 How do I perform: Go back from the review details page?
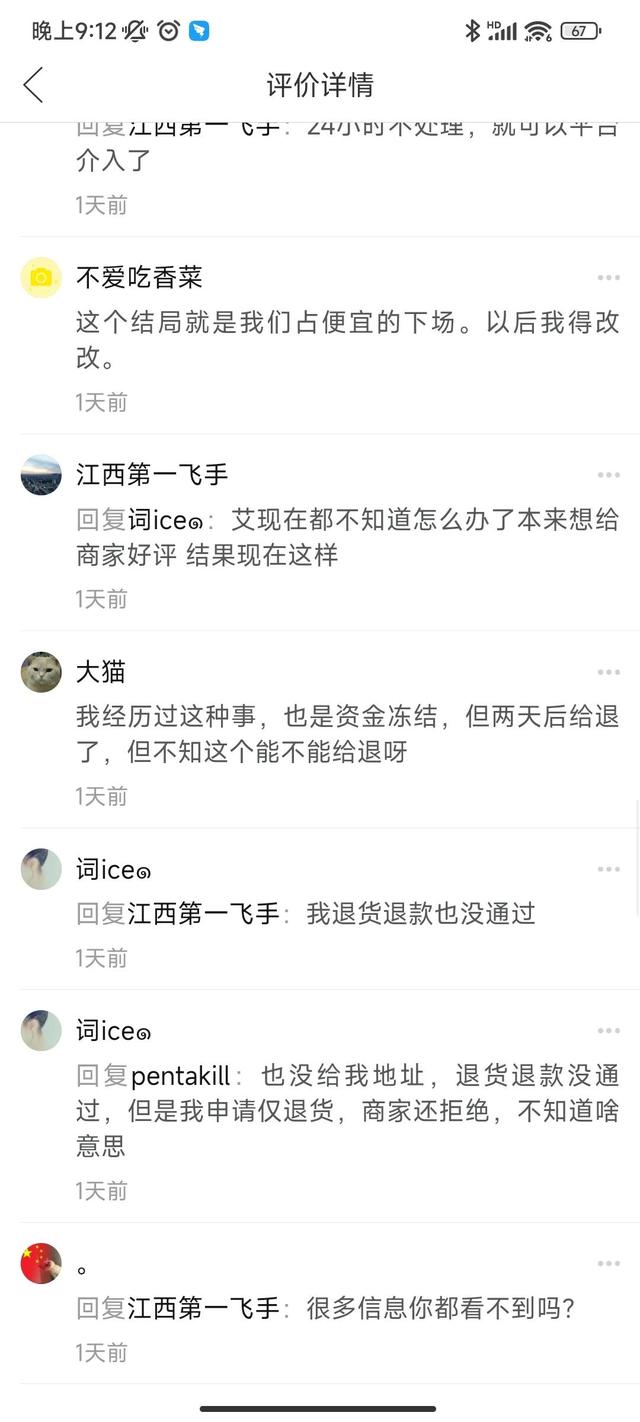tap(34, 85)
